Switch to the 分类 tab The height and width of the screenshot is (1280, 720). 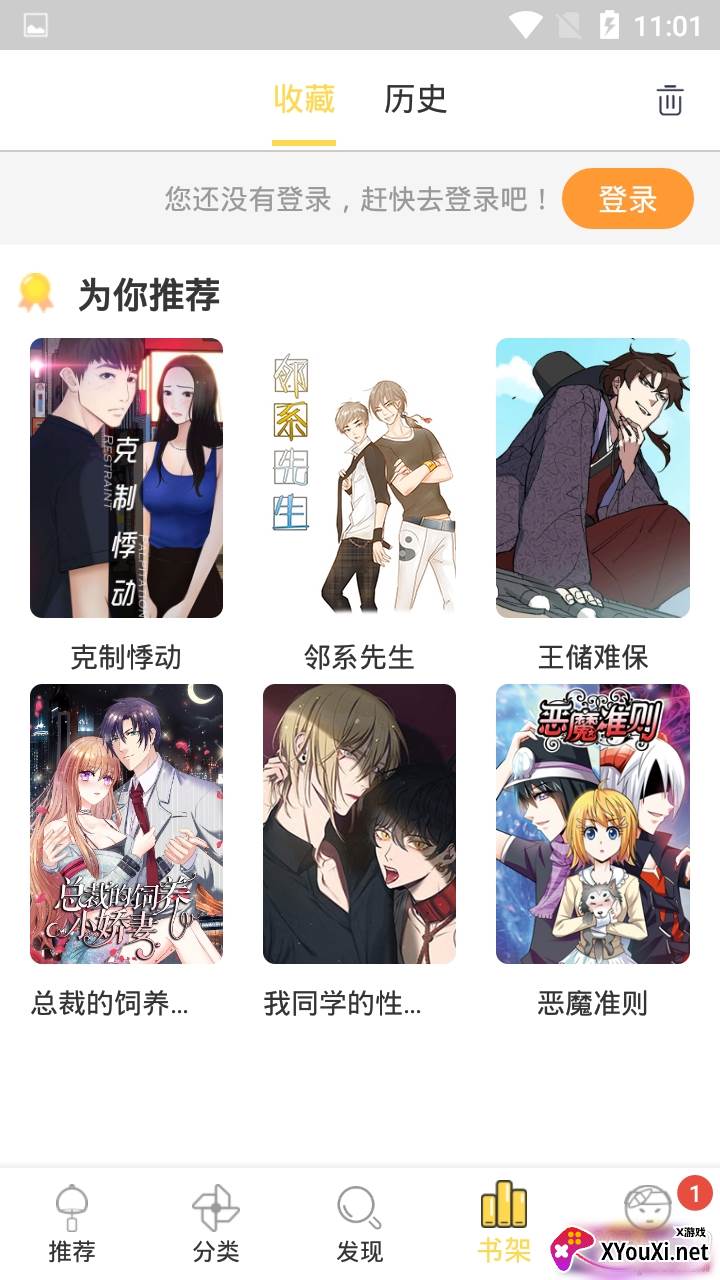pos(216,1222)
